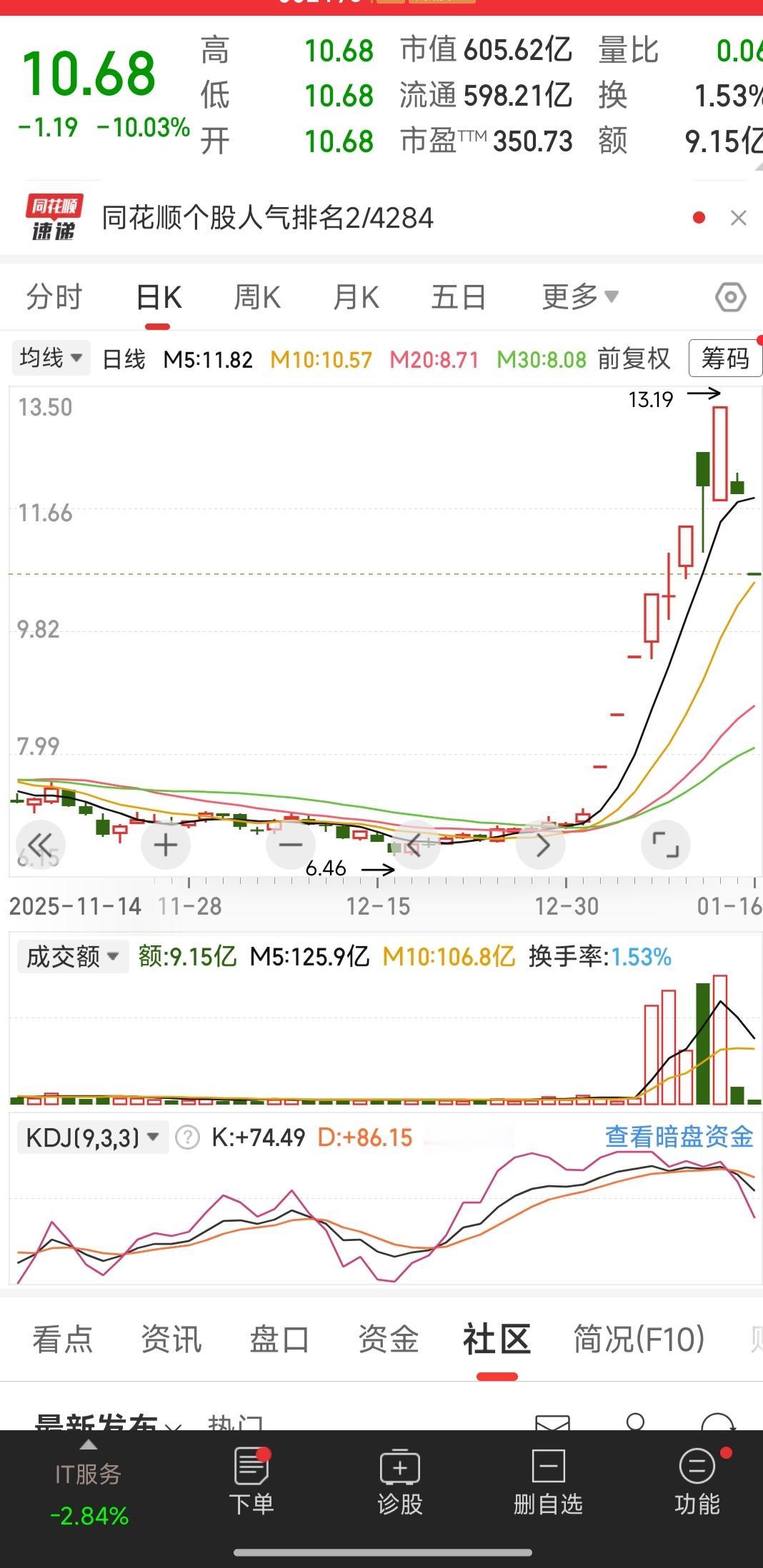Switch to the 日K daily chart tab
Viewport: 763px width, 1568px height.
[x=159, y=296]
